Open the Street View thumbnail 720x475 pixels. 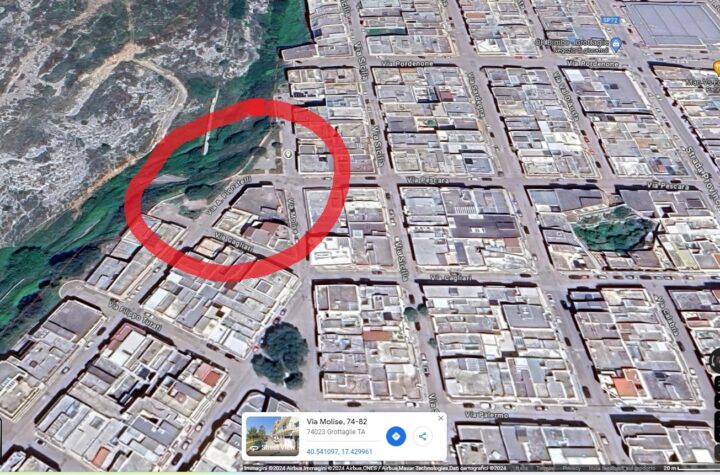[272, 436]
